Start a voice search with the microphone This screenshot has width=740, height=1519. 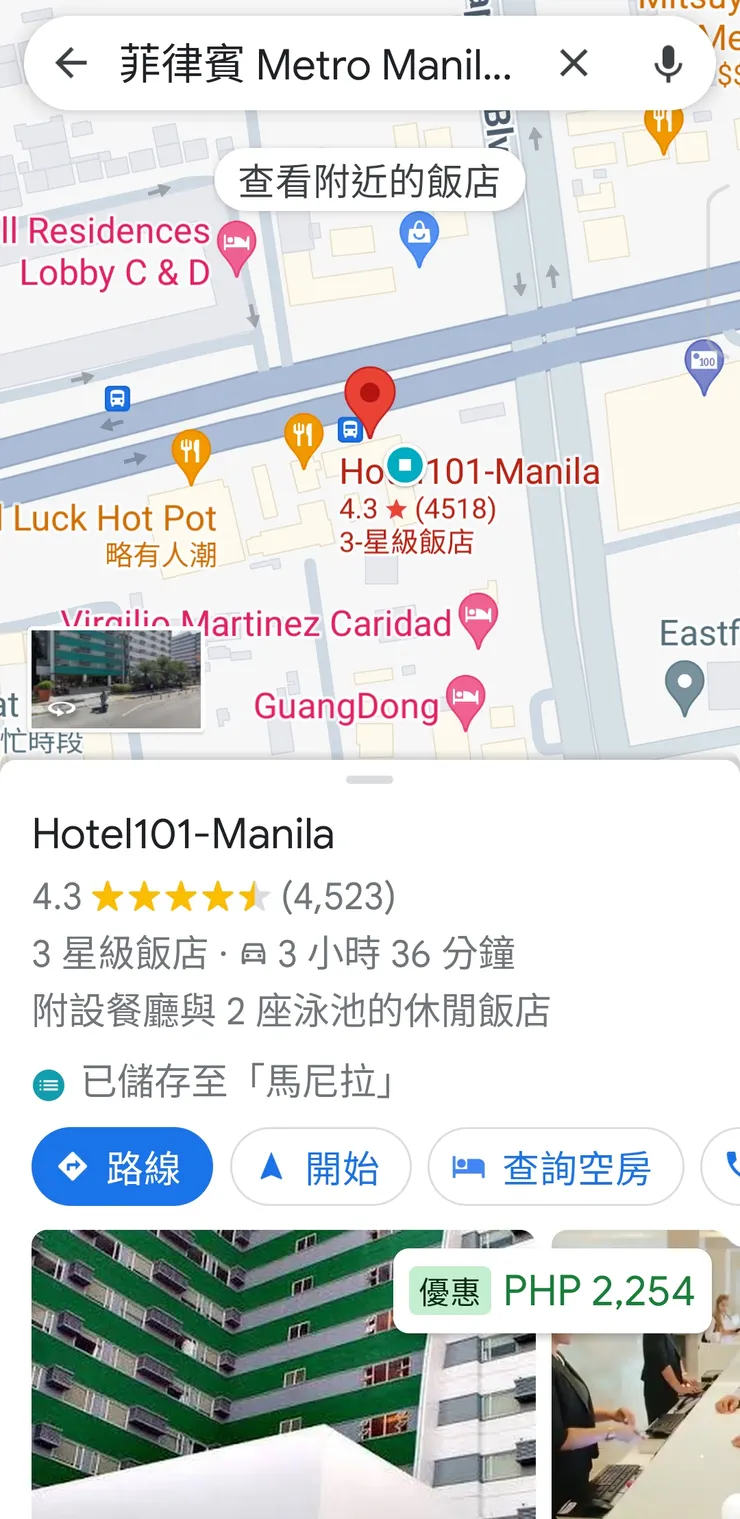tap(667, 64)
